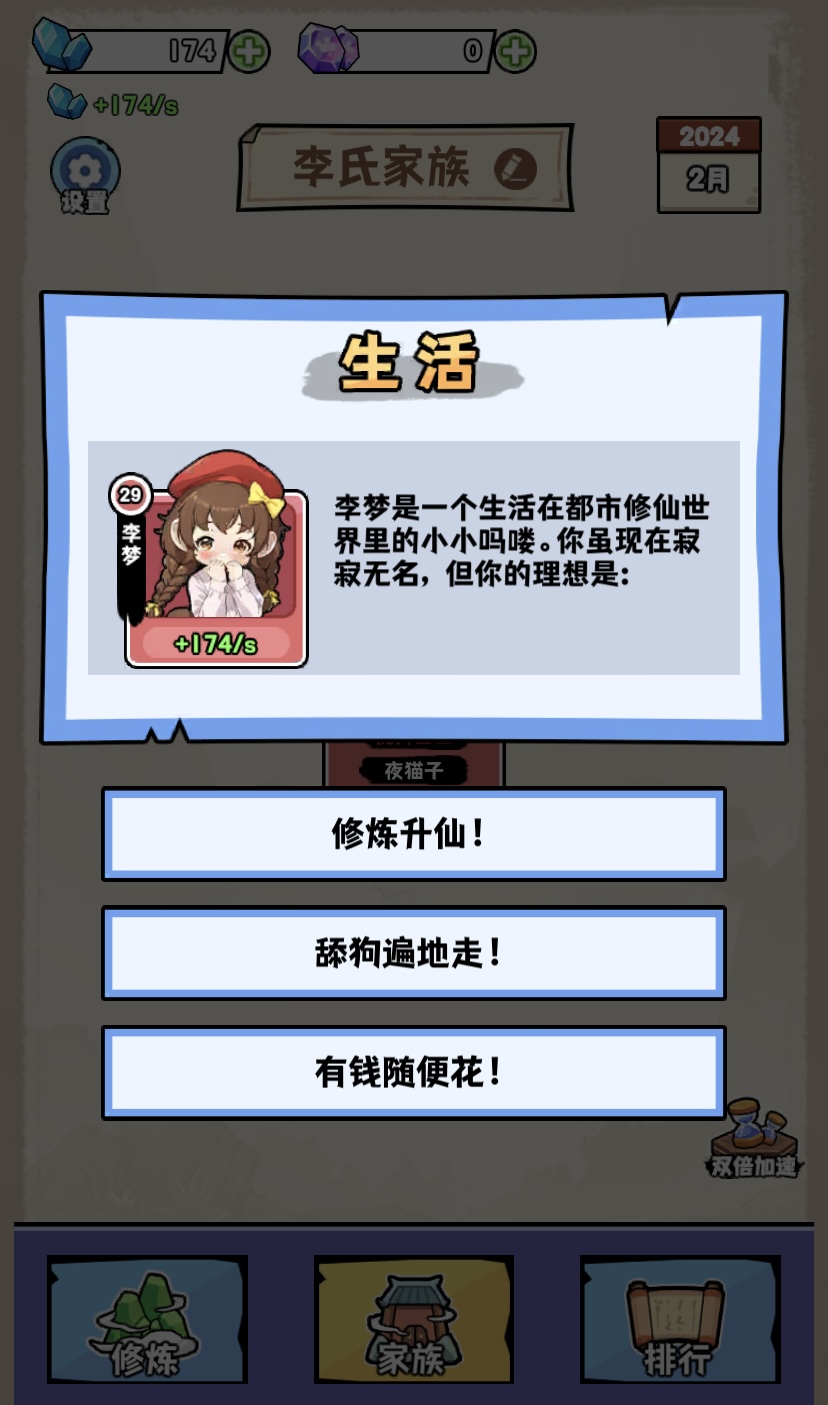Screen dimensions: 828x1405
Task: Add purple gems with the plus button
Action: pyautogui.click(x=515, y=52)
